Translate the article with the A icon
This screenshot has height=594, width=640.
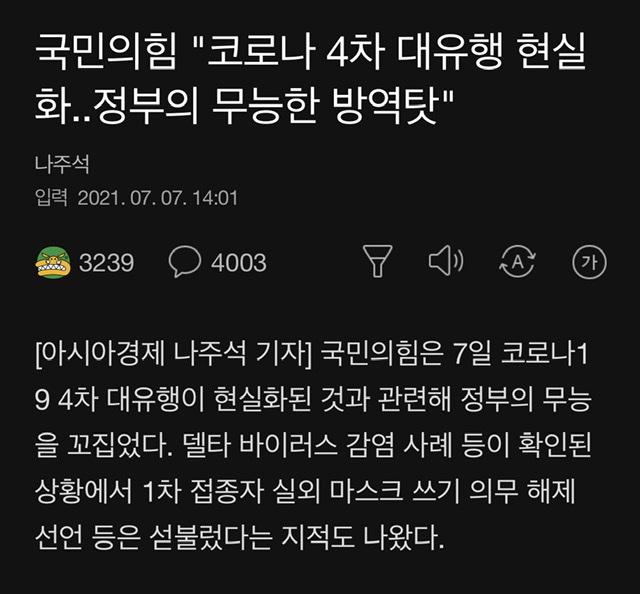pos(516,262)
